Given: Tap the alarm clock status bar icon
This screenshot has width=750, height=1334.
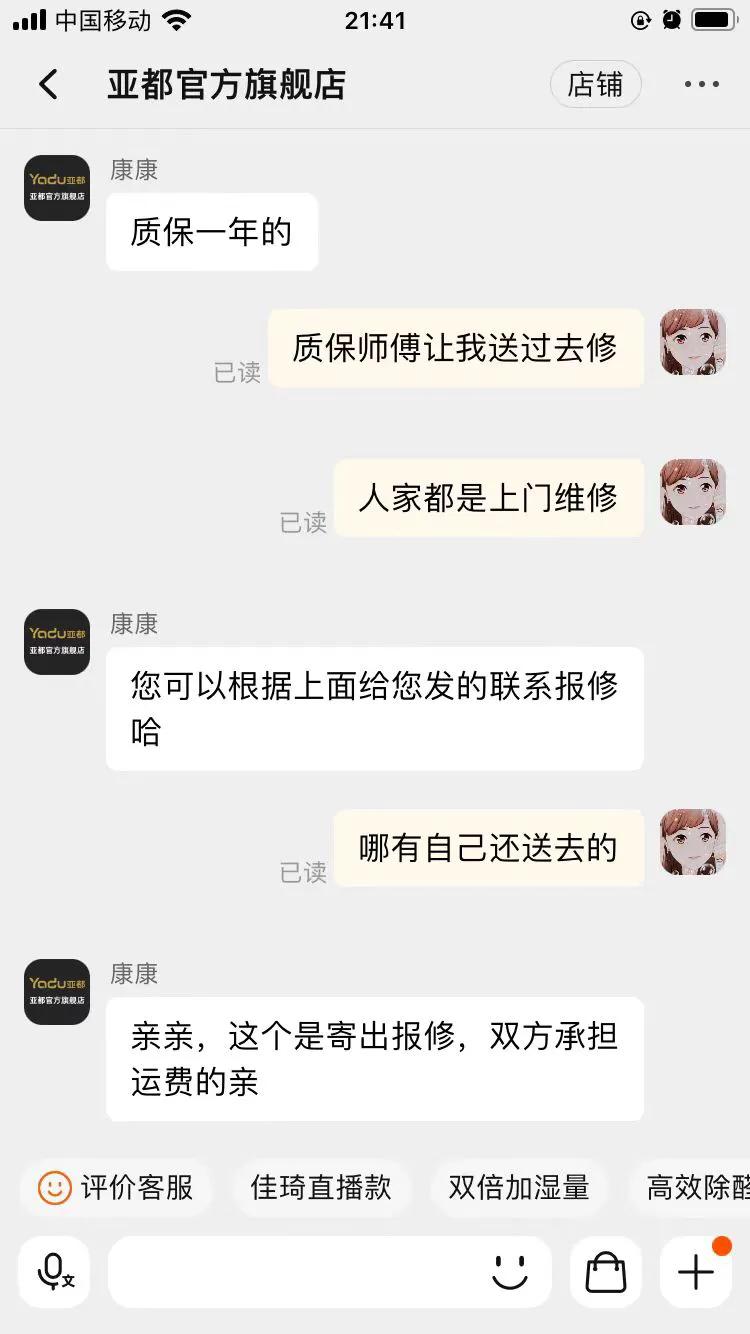Looking at the screenshot, I should click(x=671, y=18).
